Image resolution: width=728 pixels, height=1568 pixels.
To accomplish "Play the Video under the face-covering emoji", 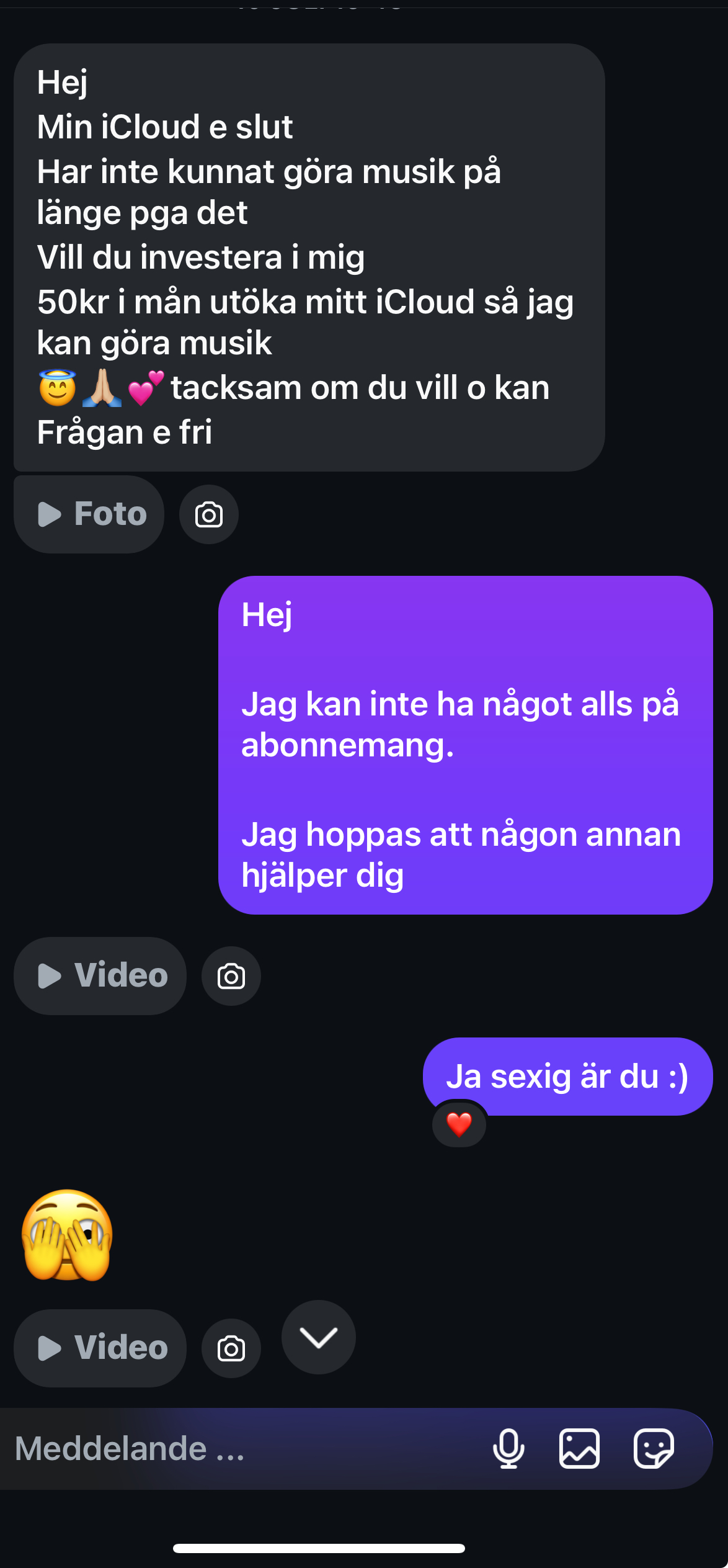I will tap(100, 1348).
